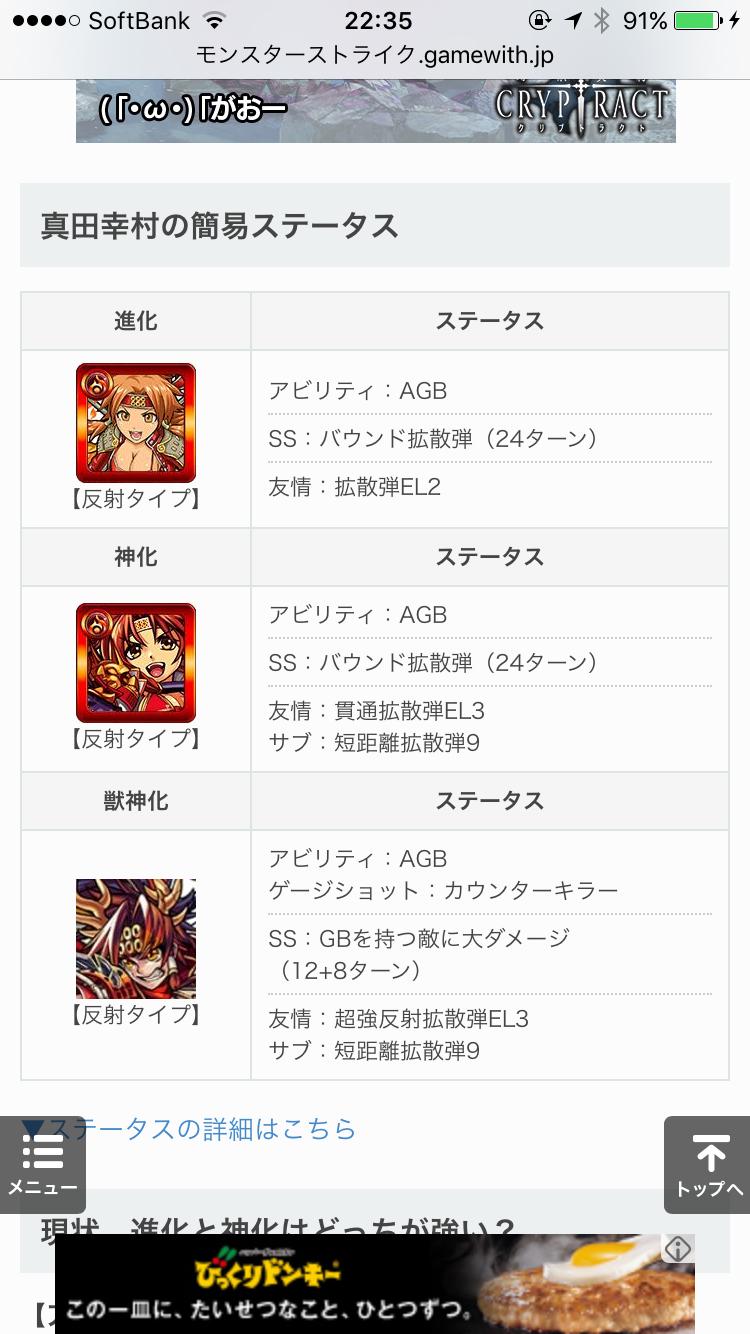Open the ad info icon on びっくりドンキー banner
The height and width of the screenshot is (1334, 750).
coord(678,1249)
